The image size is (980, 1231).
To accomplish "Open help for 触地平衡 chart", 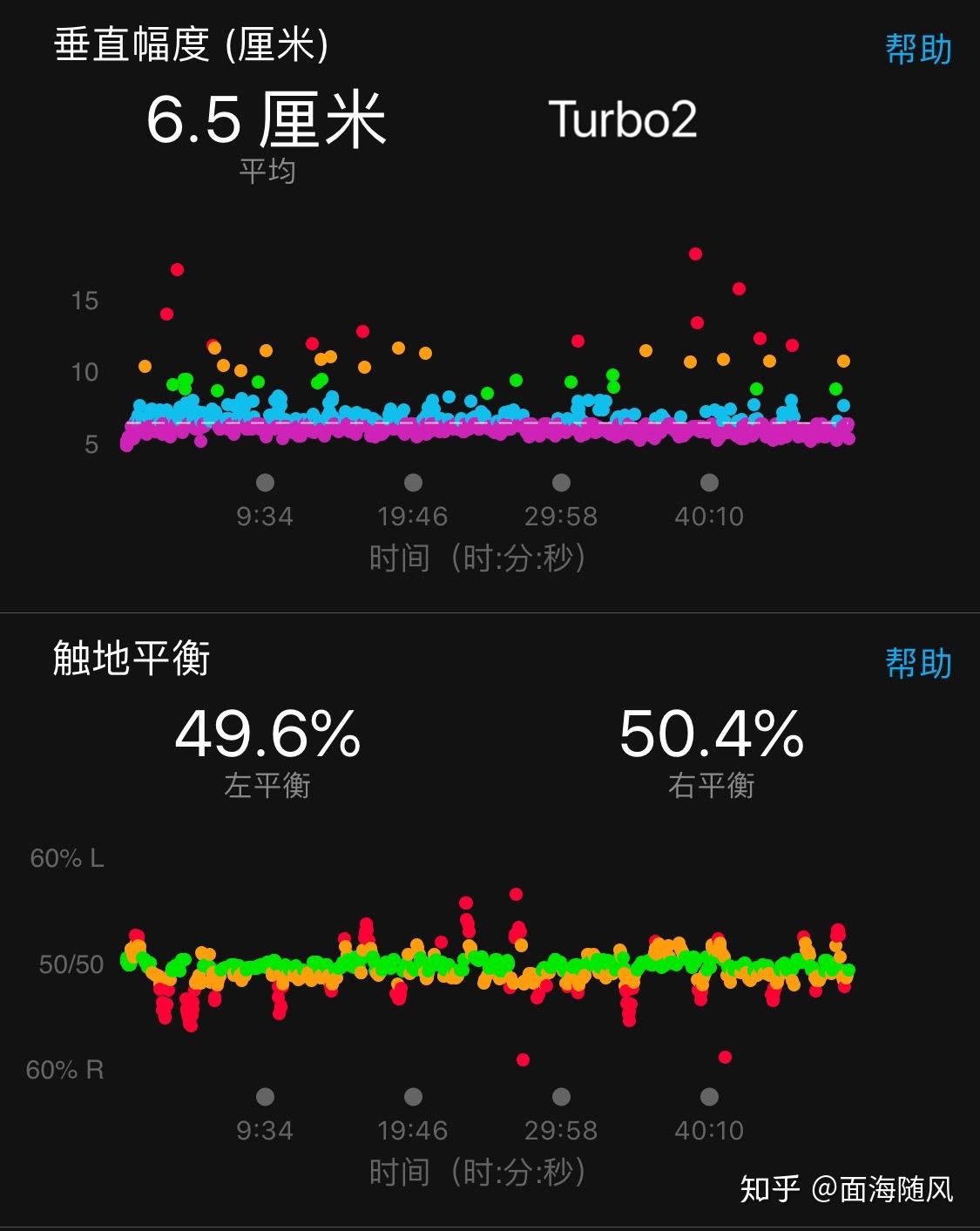I will click(918, 663).
